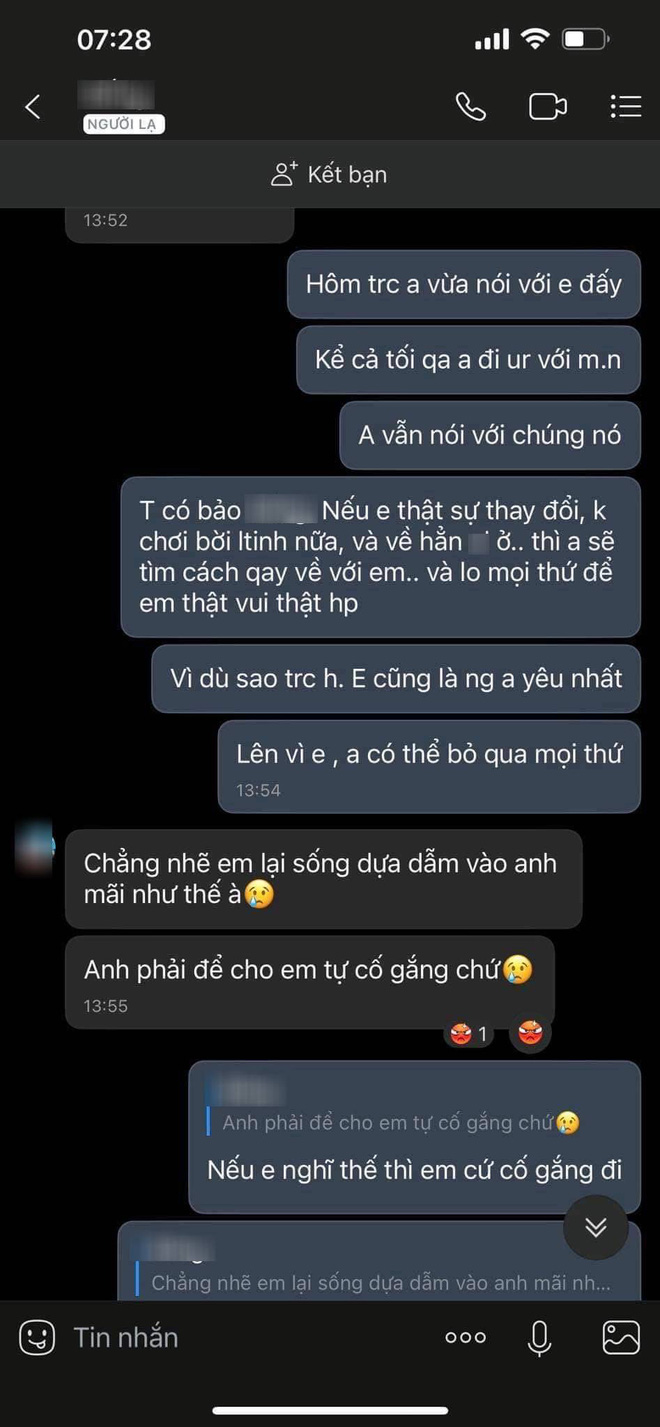Screen dimensions: 660x1427
Task: Add a reaction to the last received message
Action: pos(531,1034)
